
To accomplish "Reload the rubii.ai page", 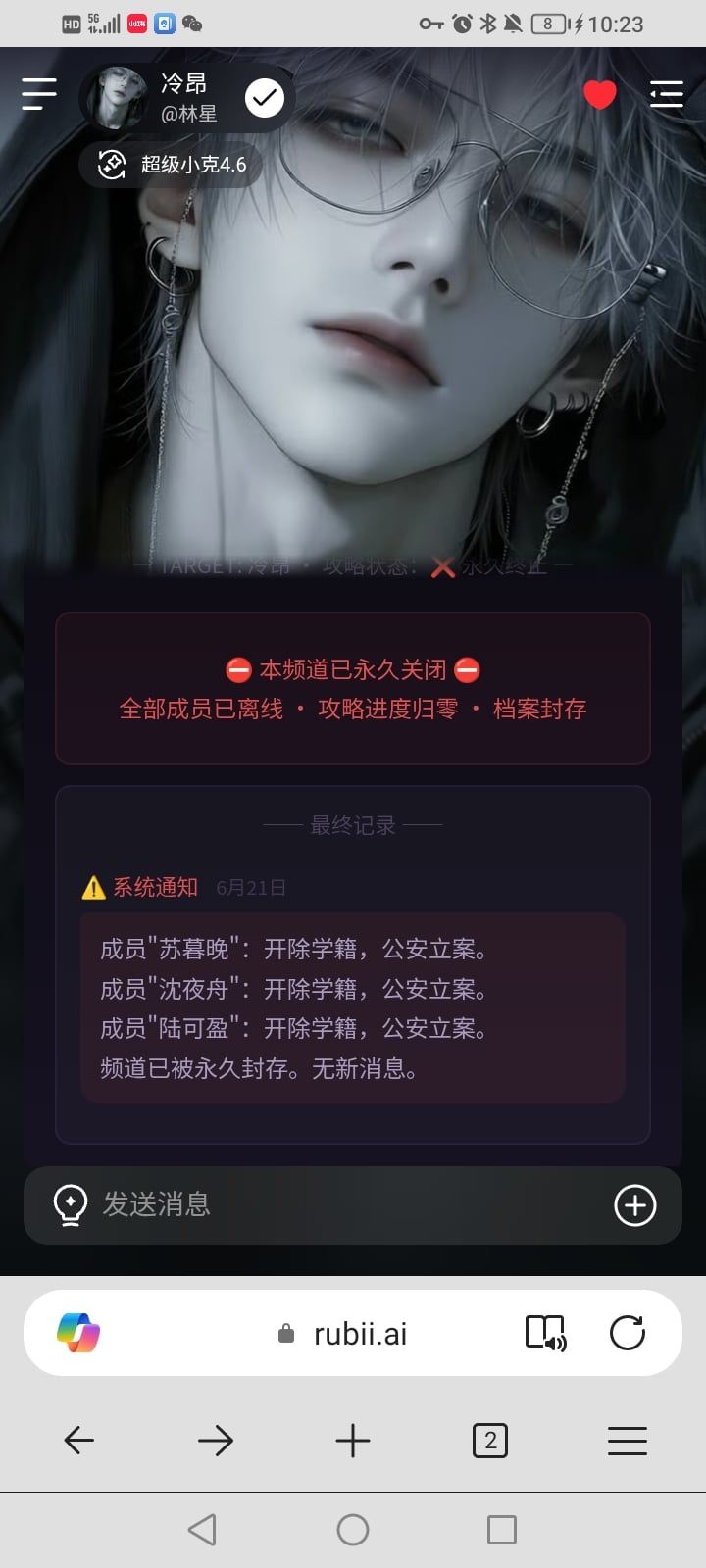I will point(628,1333).
